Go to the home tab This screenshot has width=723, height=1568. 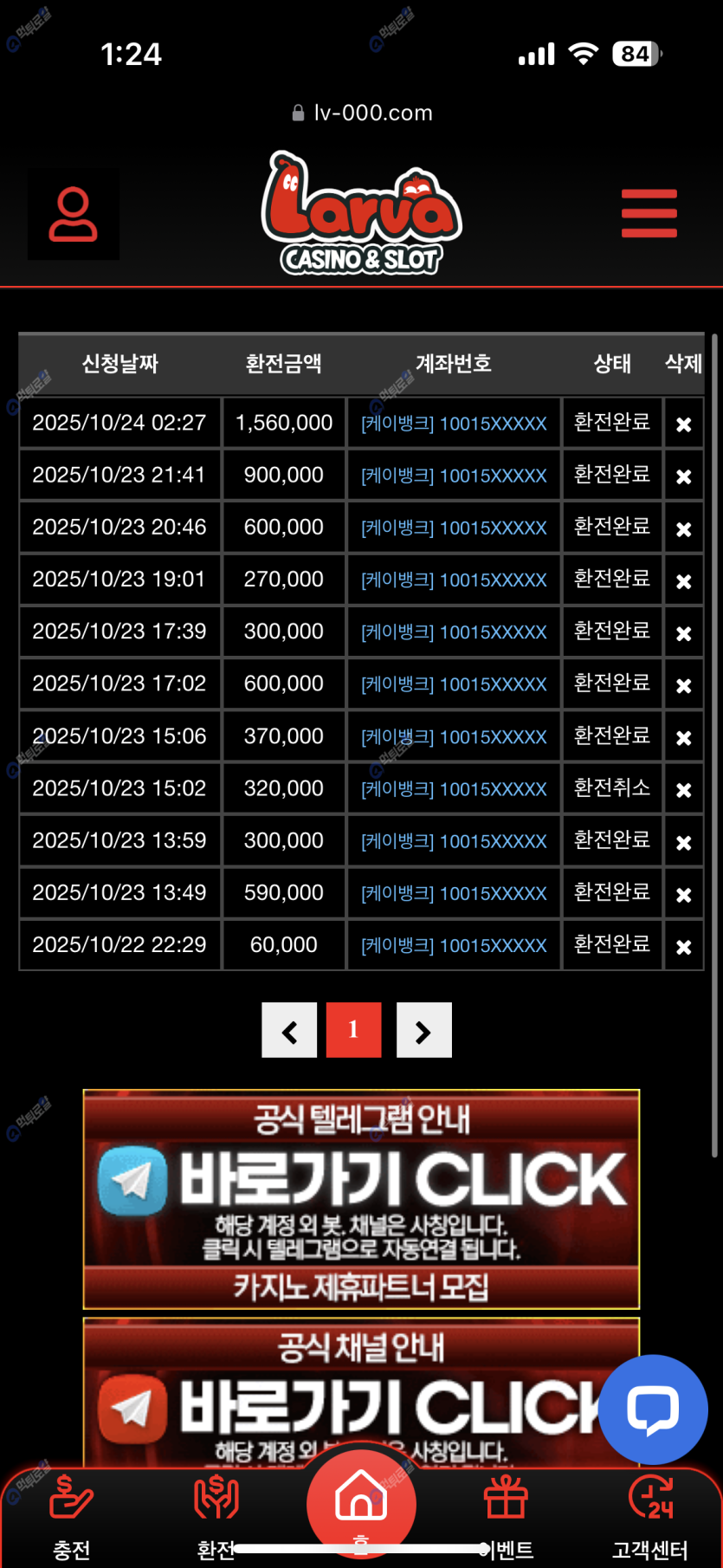[361, 1503]
